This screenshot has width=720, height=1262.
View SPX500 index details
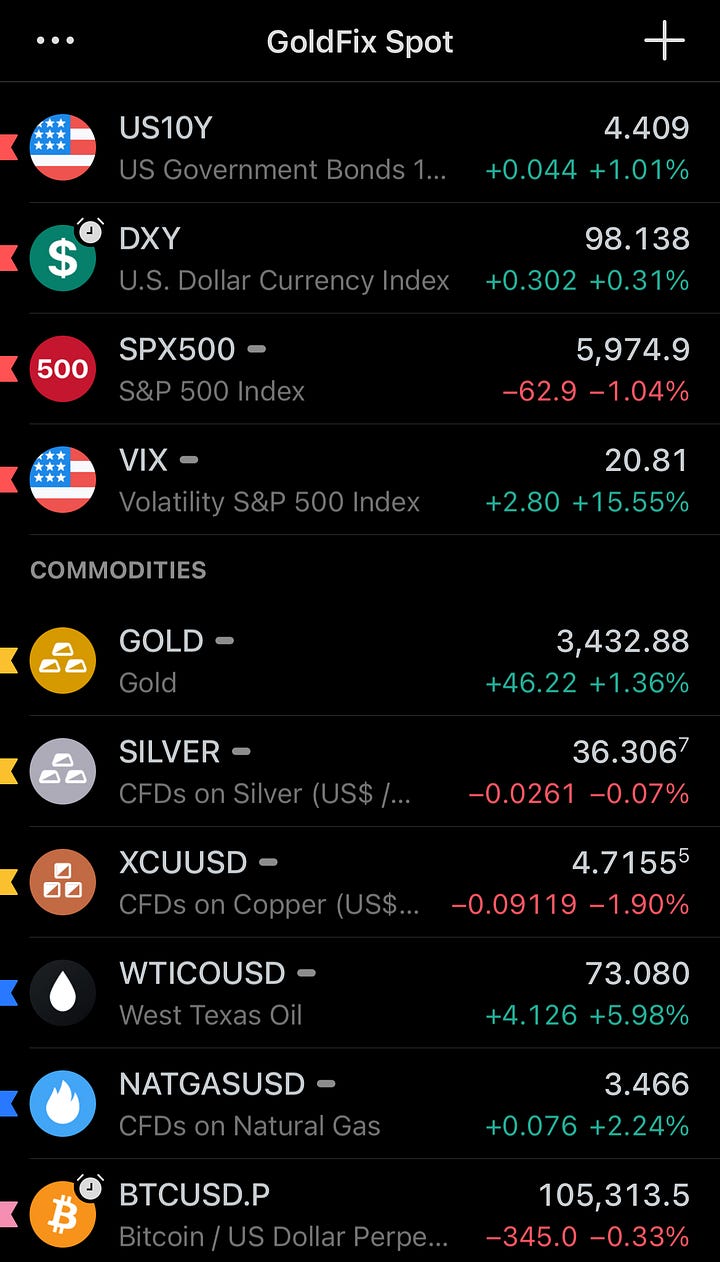(360, 370)
